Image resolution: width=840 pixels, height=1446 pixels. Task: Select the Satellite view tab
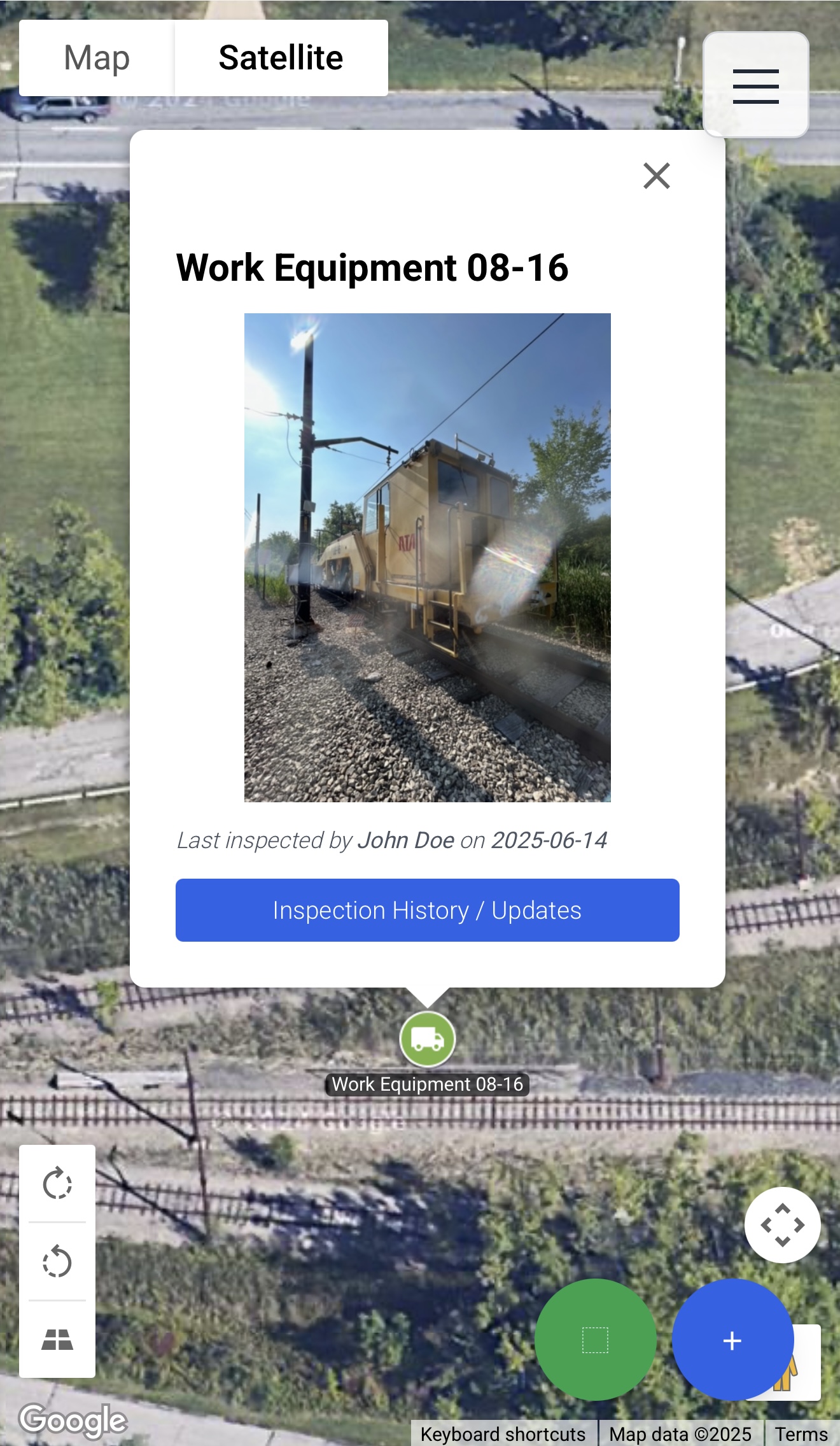(x=281, y=58)
